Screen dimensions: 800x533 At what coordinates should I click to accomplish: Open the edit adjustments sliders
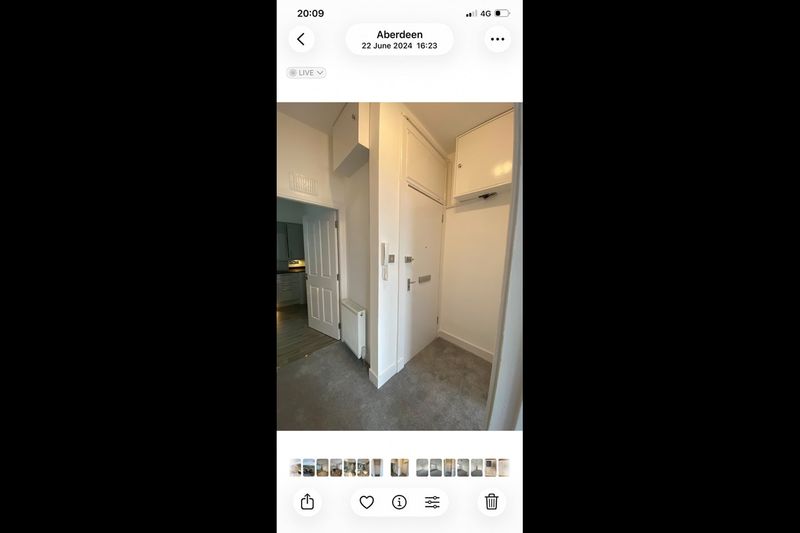coord(432,502)
